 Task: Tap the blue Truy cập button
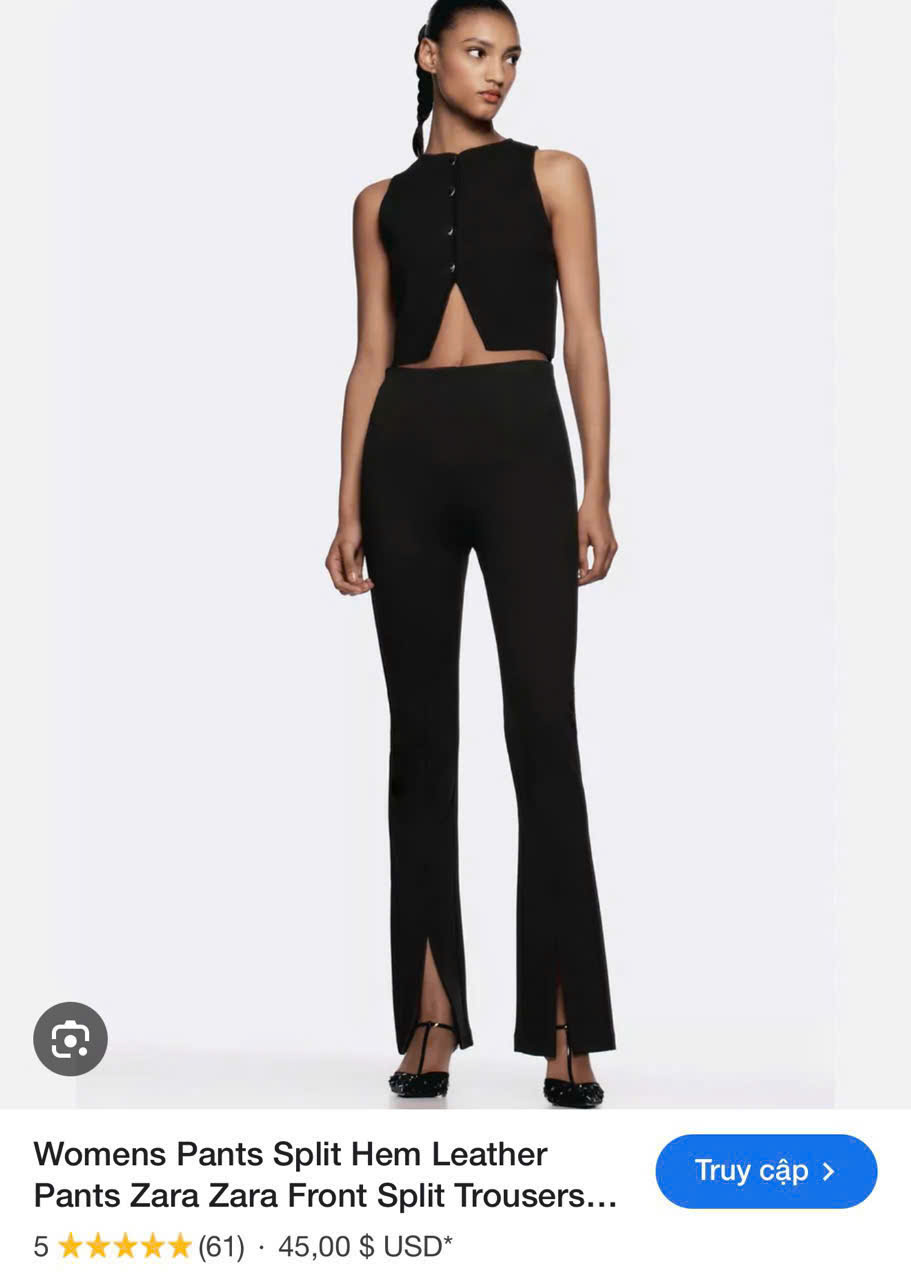(766, 1170)
